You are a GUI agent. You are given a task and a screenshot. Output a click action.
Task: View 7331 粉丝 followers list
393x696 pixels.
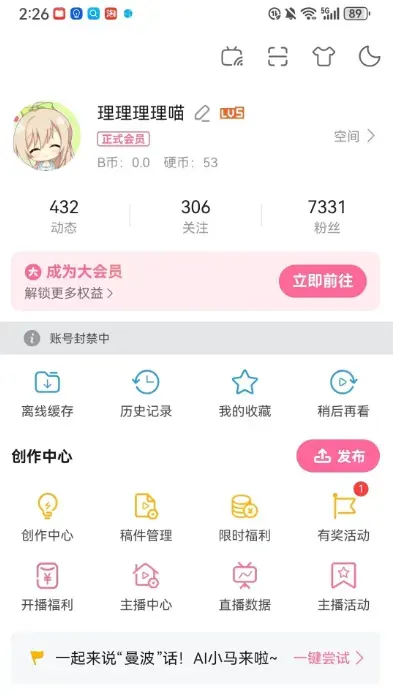tap(327, 216)
